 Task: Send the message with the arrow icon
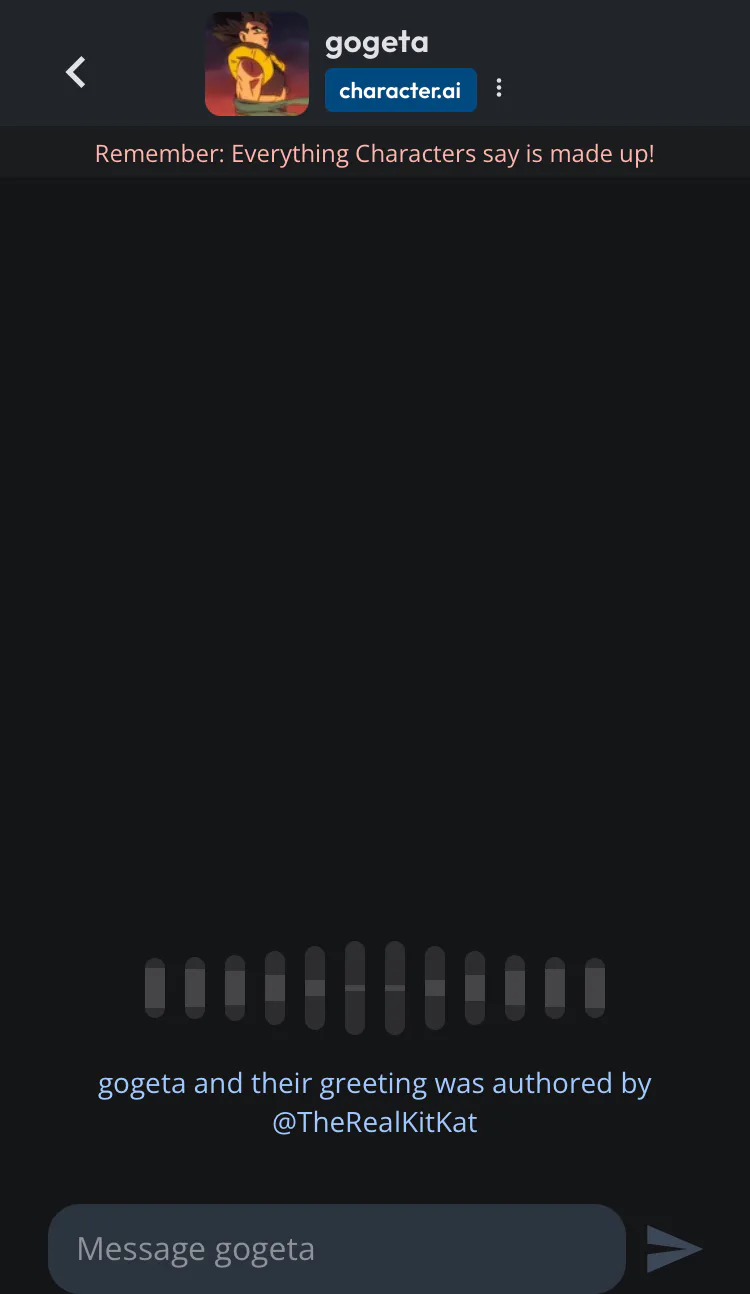[x=674, y=1249]
